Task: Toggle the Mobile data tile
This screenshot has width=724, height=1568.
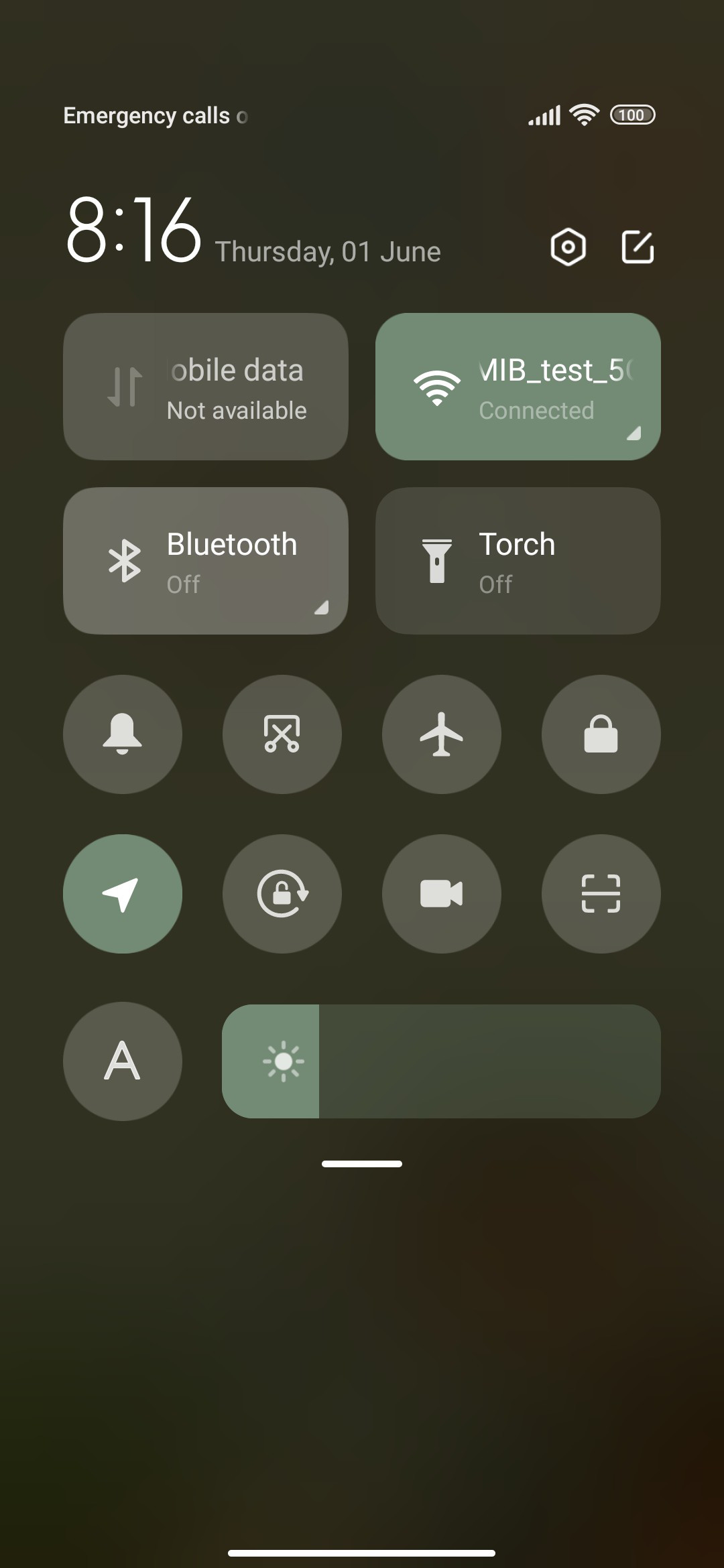Action: click(206, 387)
